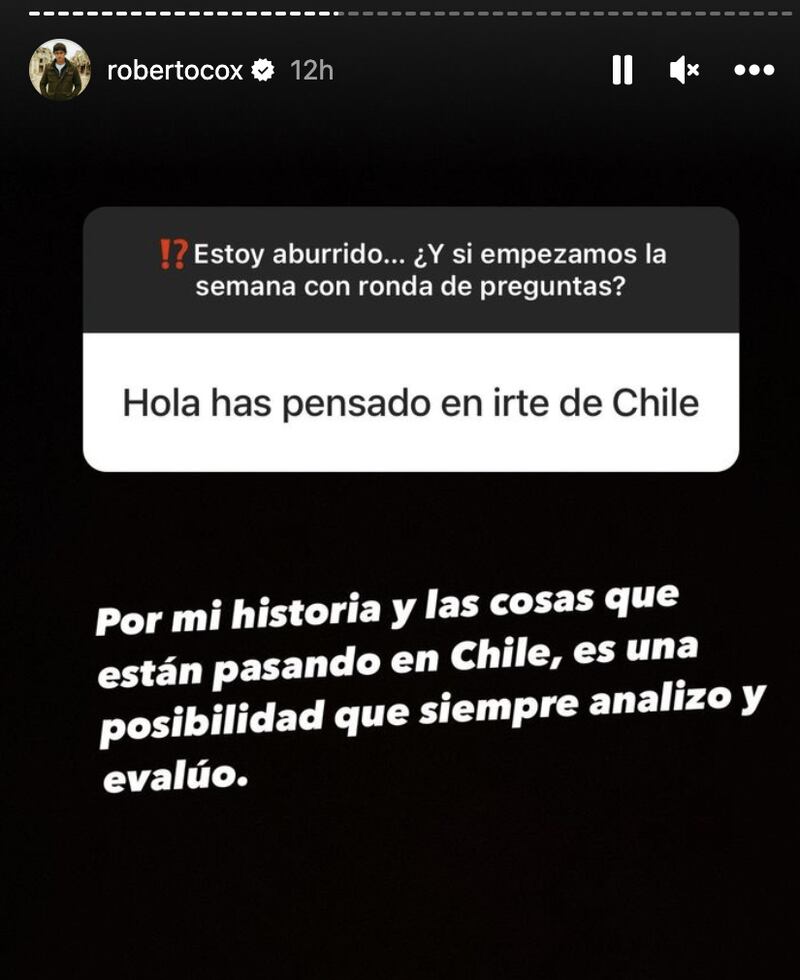Viewport: 800px width, 980px height.
Task: Open the three-dot options menu
Action: pyautogui.click(x=754, y=70)
